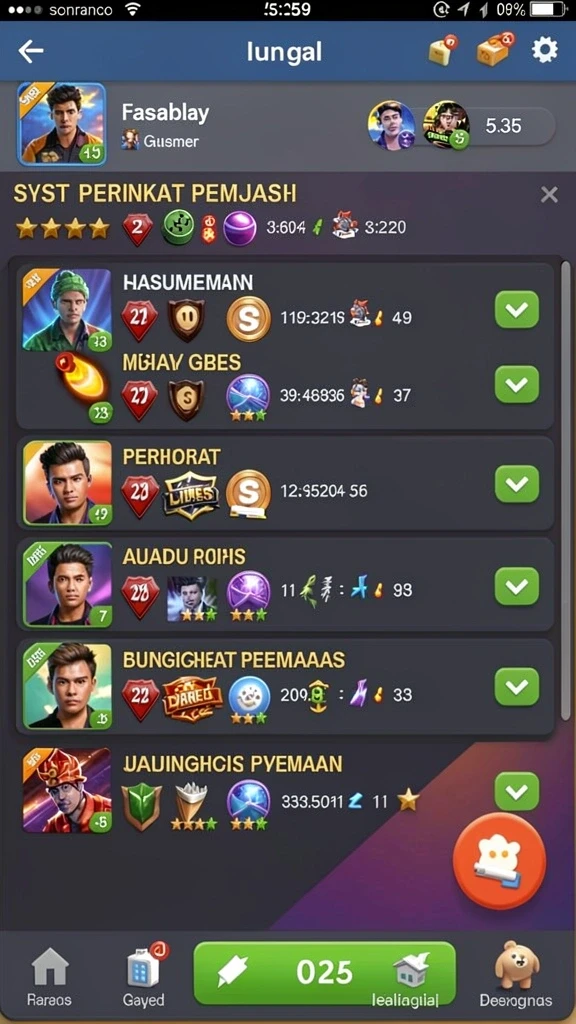The image size is (576, 1024).
Task: Tap the green check for Bungigheat Peemaas
Action: [517, 687]
